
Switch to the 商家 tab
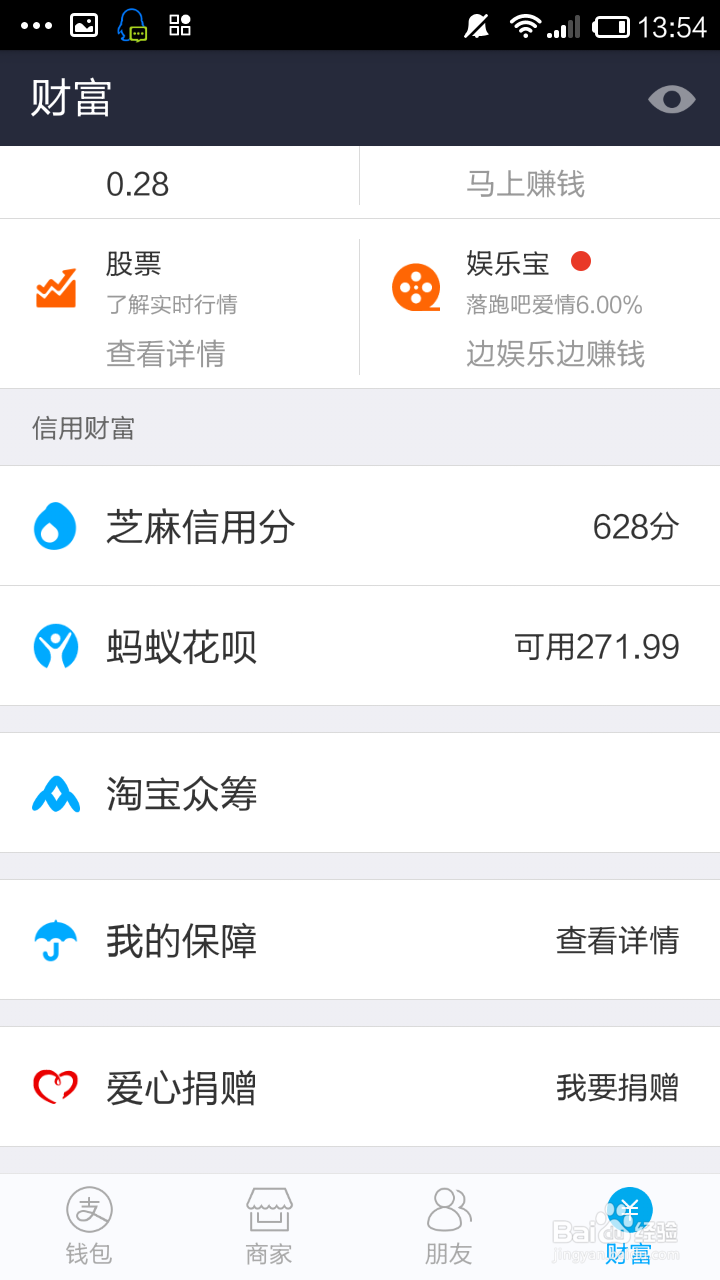point(269,1226)
